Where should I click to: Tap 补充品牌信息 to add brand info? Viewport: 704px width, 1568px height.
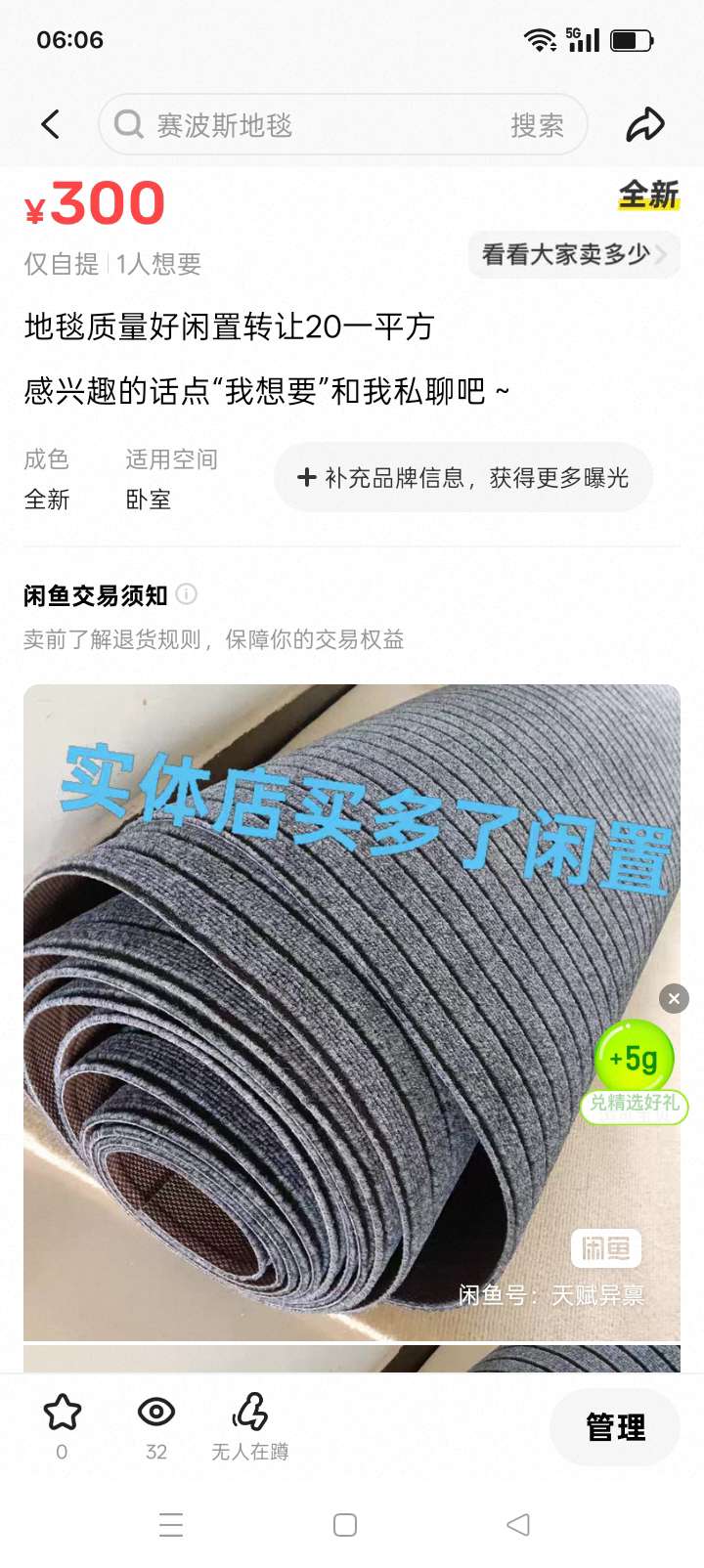[x=463, y=478]
